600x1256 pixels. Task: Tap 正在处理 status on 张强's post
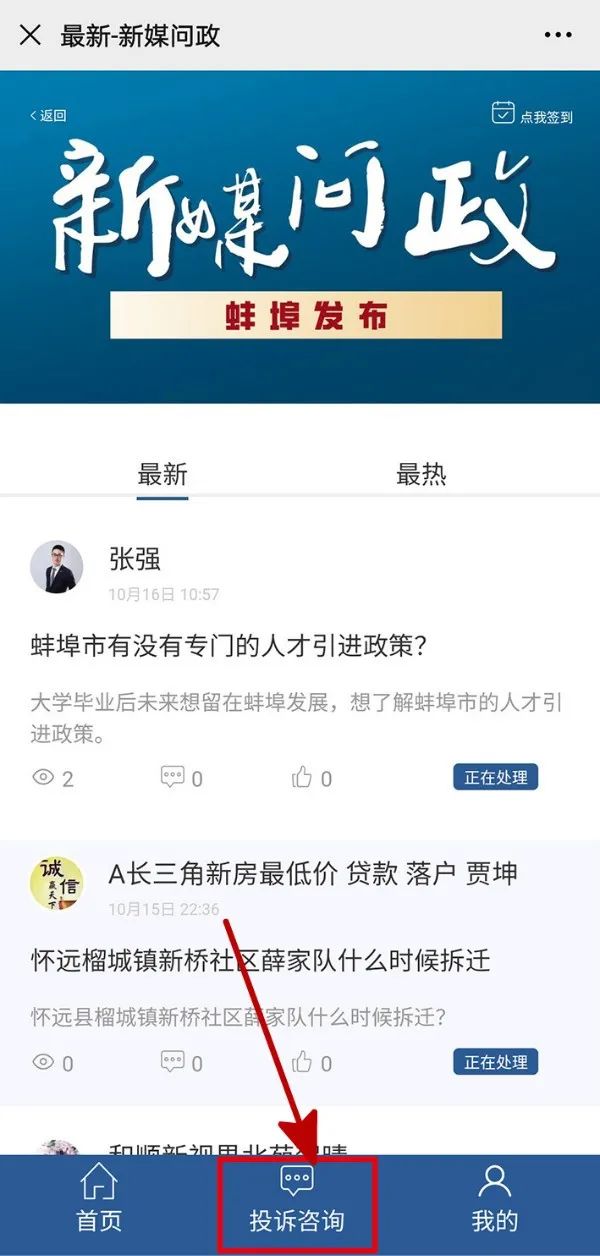[x=495, y=777]
